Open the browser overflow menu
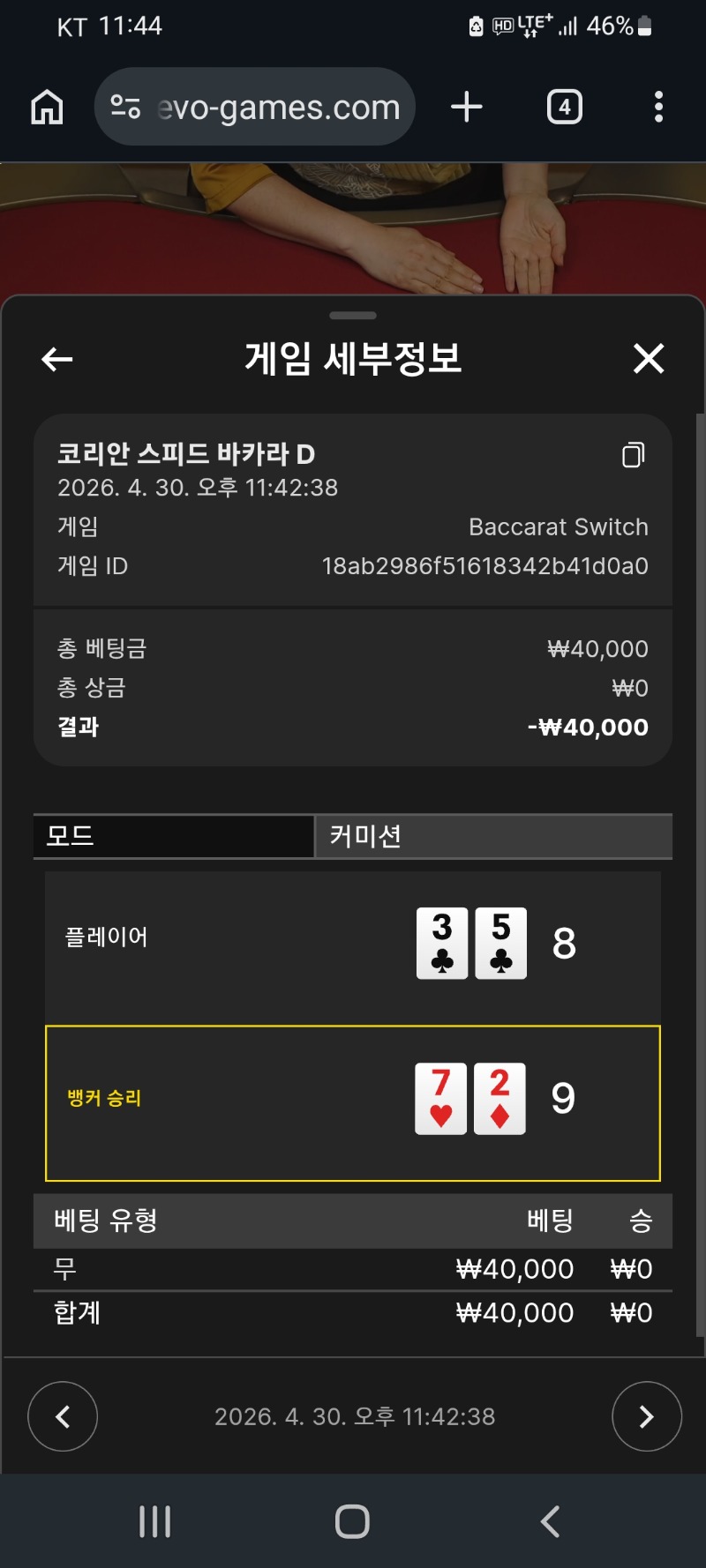Screen dimensions: 706x1568 (658, 108)
